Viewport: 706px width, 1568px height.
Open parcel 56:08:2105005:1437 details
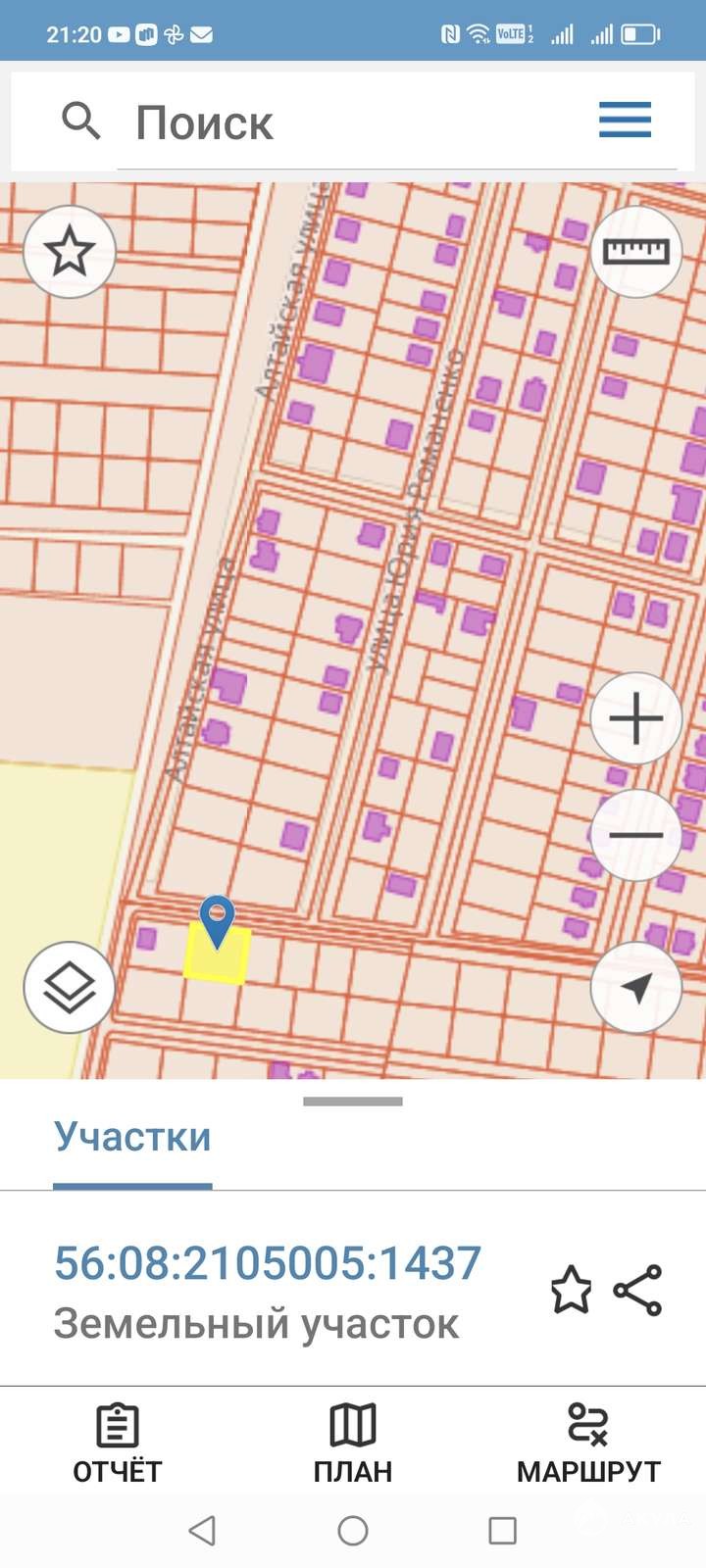click(268, 1263)
